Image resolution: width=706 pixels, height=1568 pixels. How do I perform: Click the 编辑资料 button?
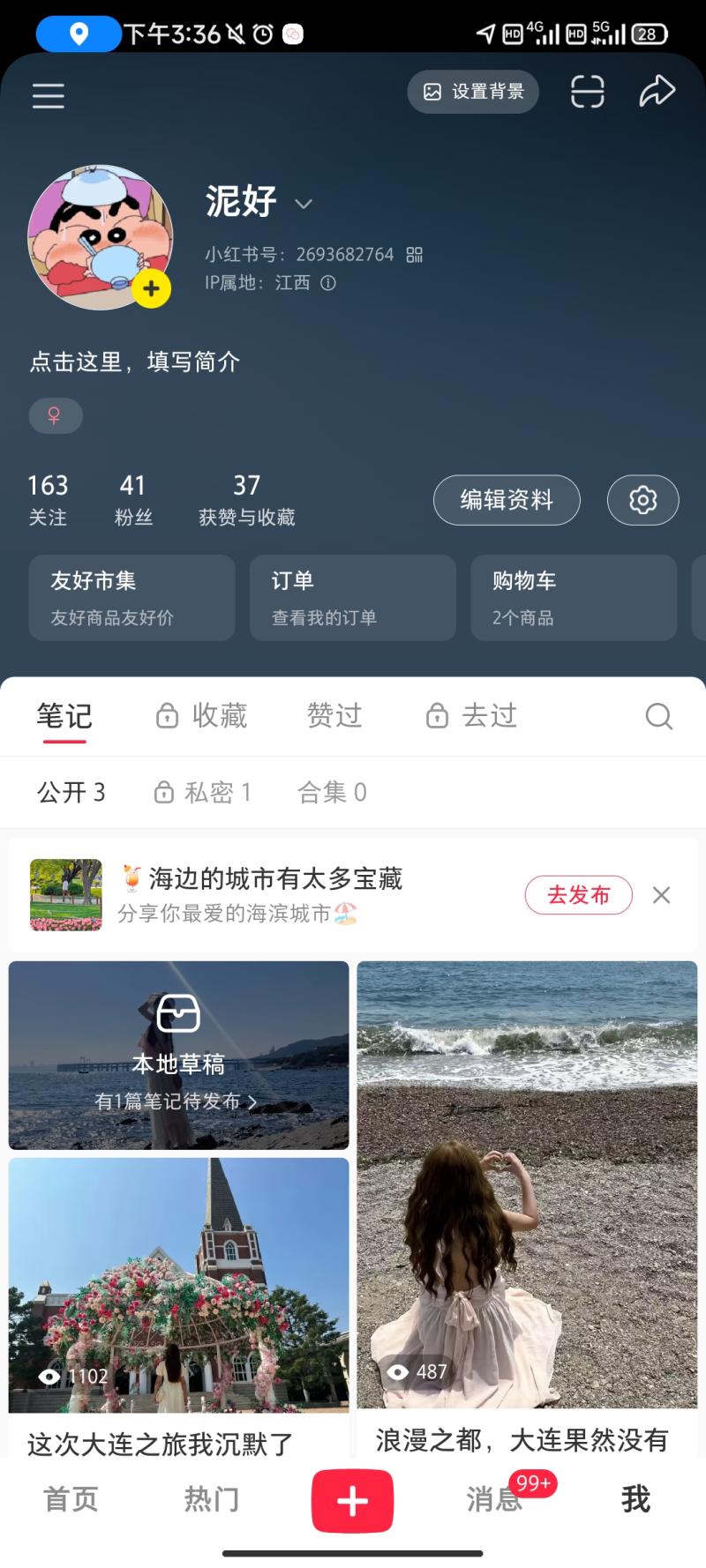click(x=505, y=500)
